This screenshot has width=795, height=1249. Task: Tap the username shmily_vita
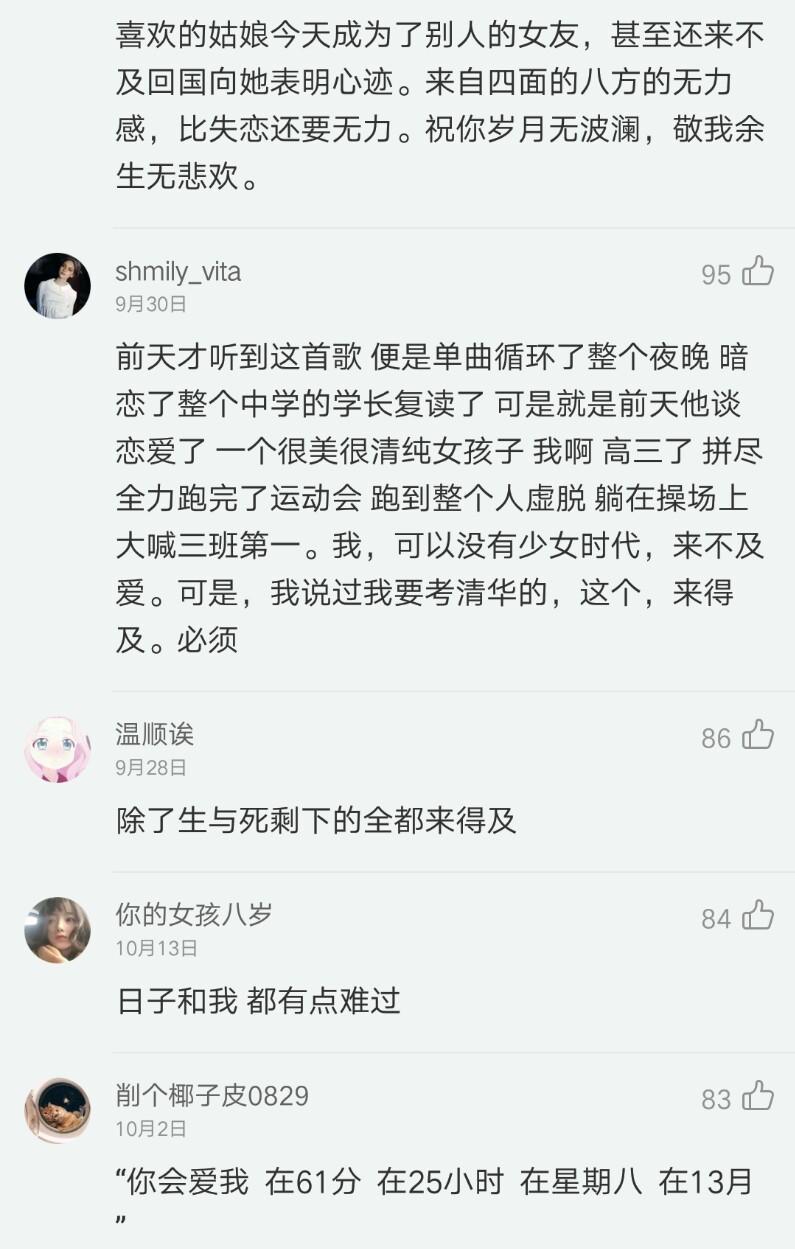[178, 272]
